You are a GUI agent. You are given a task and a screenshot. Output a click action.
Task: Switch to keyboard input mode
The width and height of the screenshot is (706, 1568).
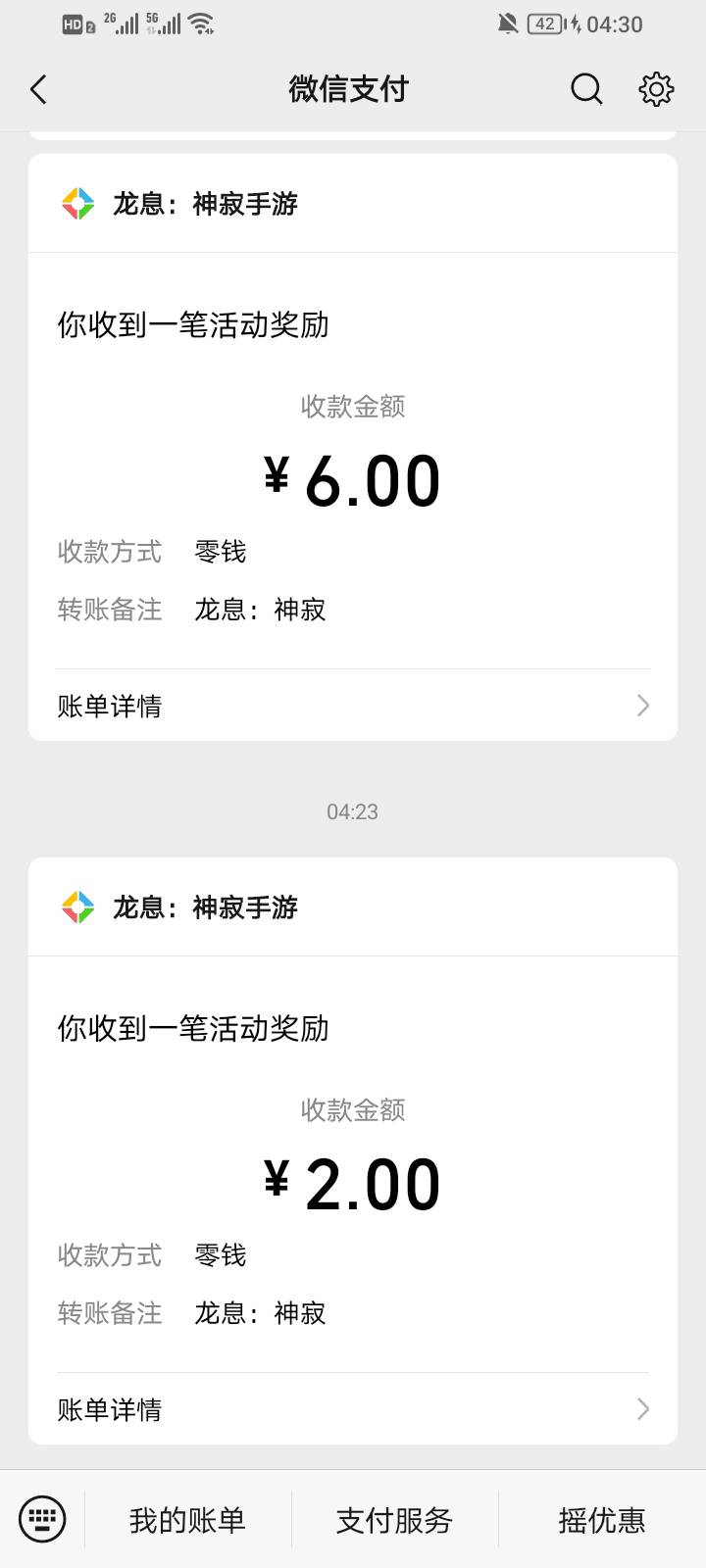pos(42,1520)
